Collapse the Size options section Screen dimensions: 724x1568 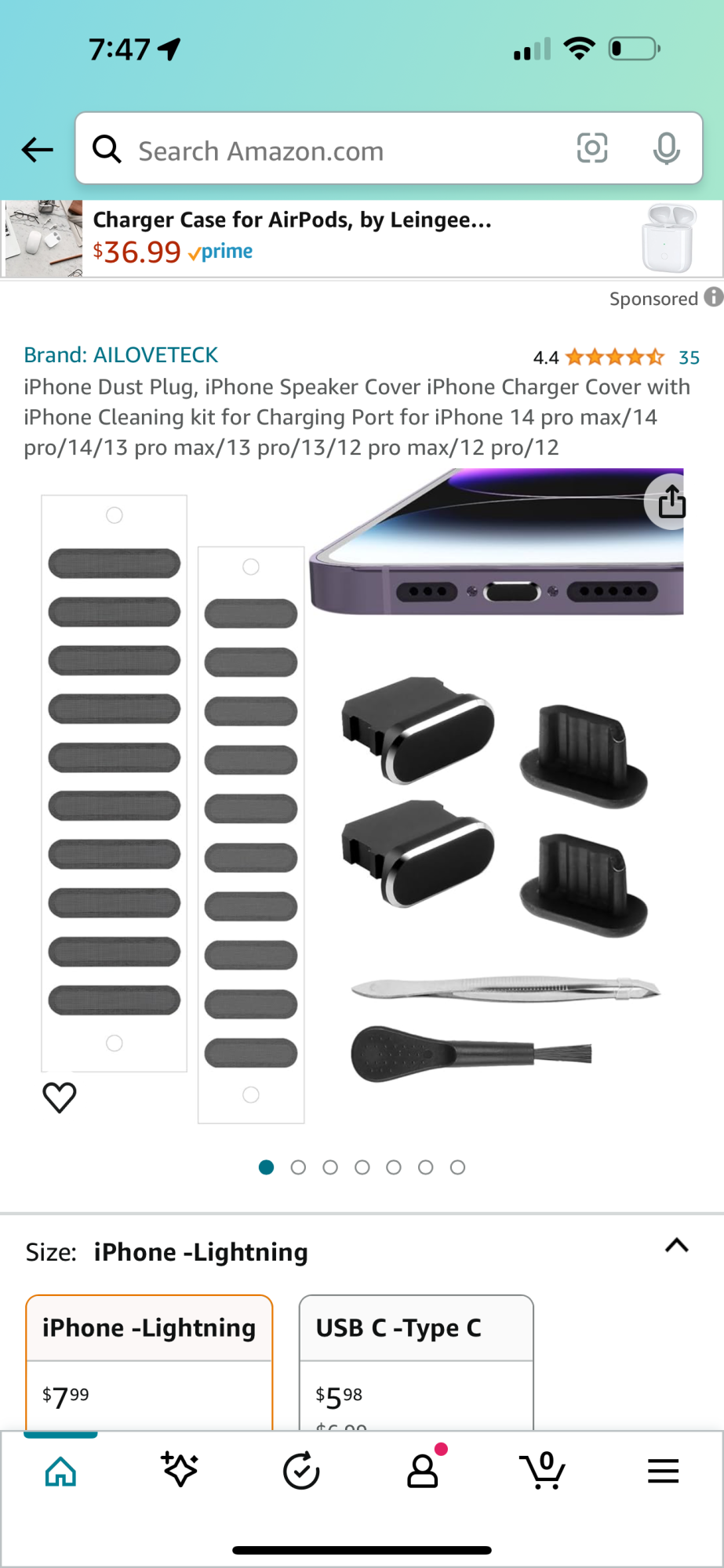(676, 1246)
